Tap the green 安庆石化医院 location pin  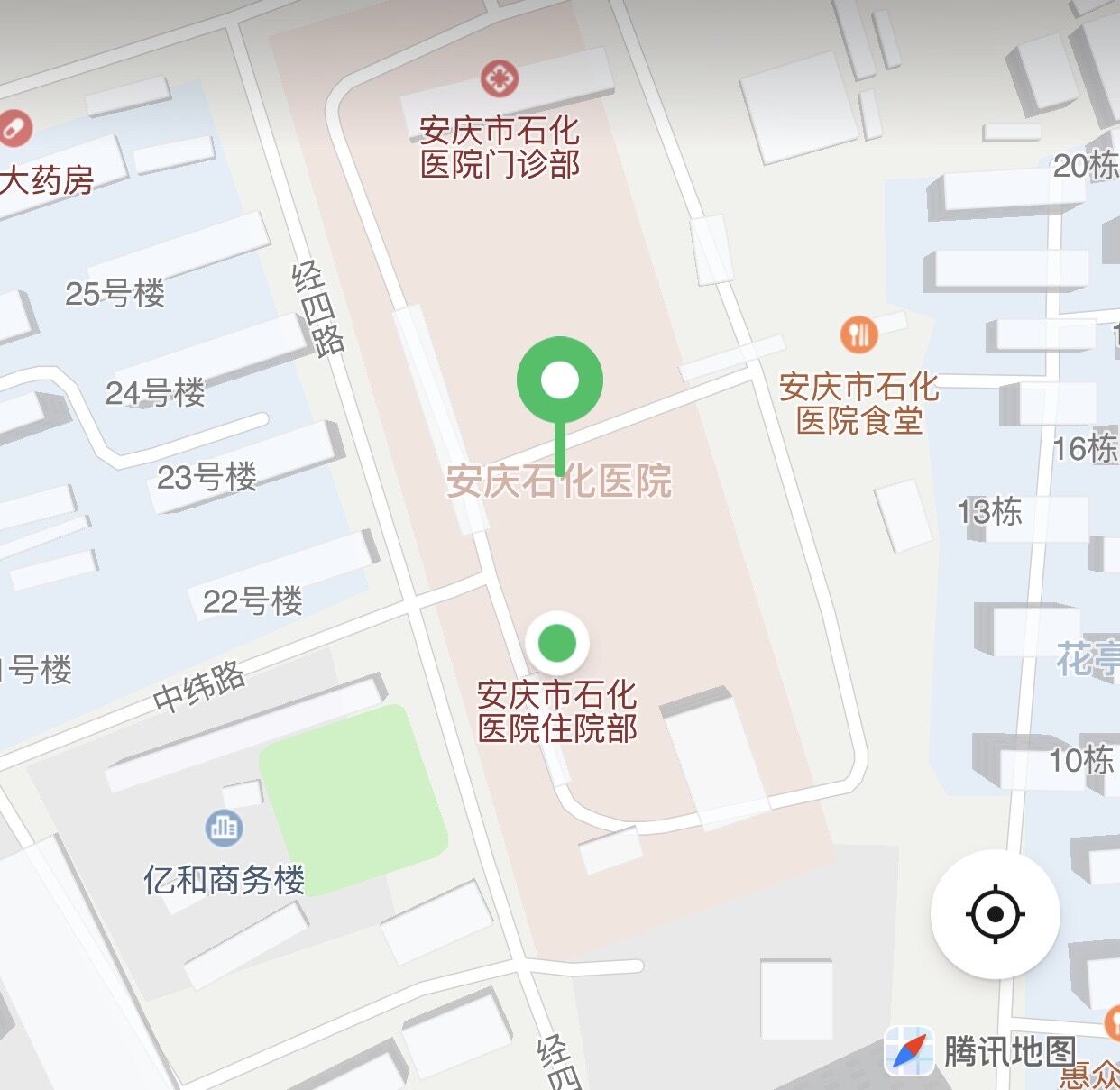tap(559, 381)
